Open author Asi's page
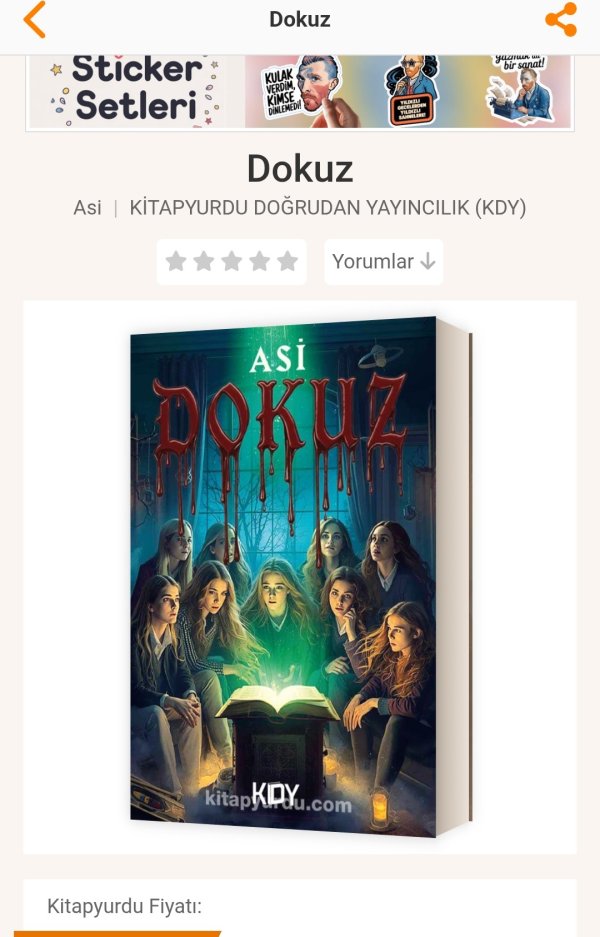This screenshot has height=937, width=600. point(87,208)
